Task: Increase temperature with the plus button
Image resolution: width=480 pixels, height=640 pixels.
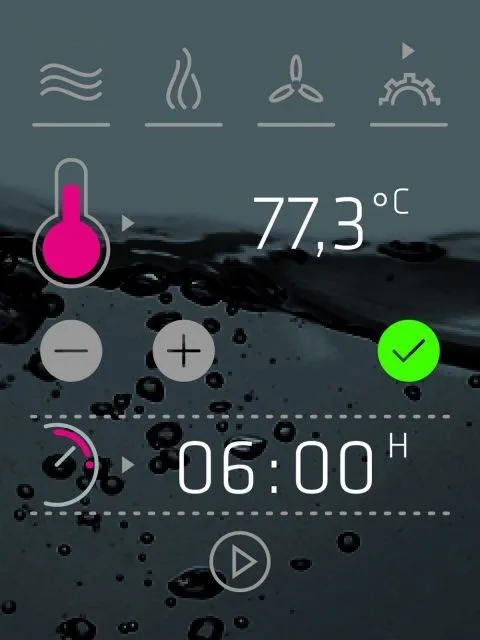Action: (184, 351)
